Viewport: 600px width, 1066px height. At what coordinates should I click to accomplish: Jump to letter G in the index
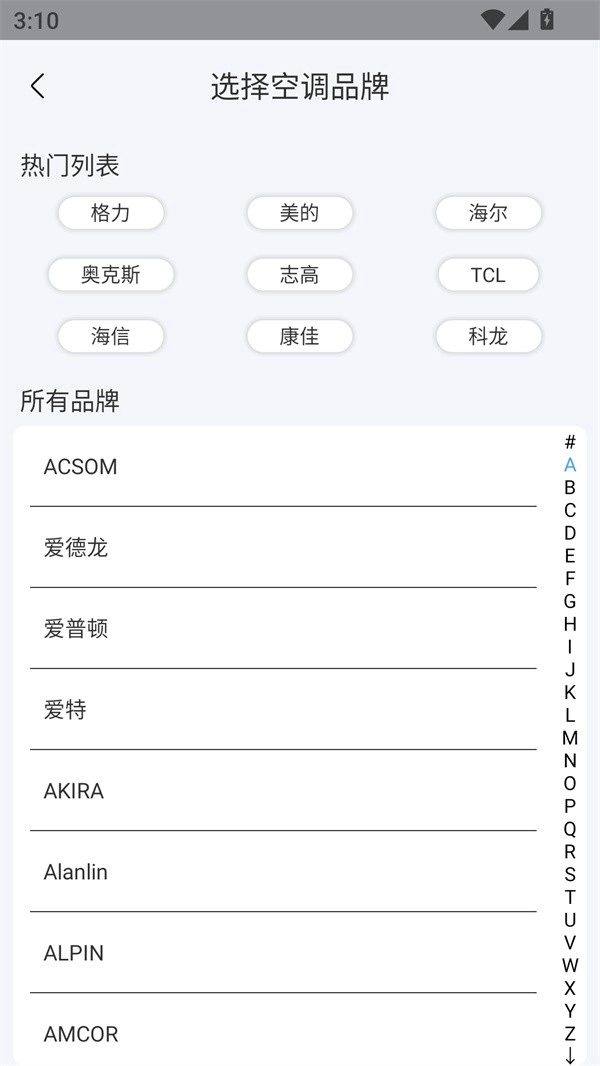(x=570, y=601)
